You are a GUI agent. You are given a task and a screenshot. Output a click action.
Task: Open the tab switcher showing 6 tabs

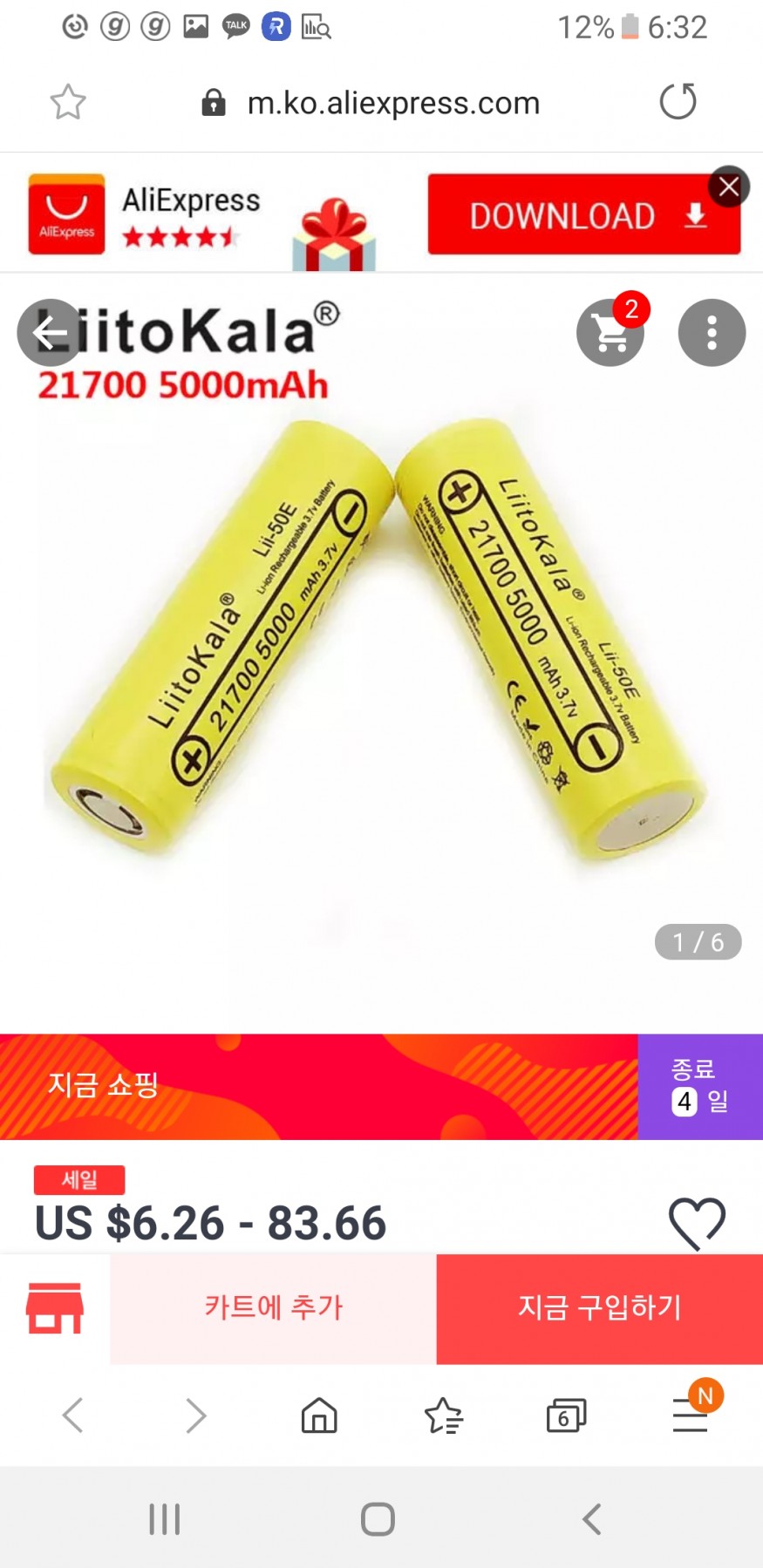(x=566, y=1415)
